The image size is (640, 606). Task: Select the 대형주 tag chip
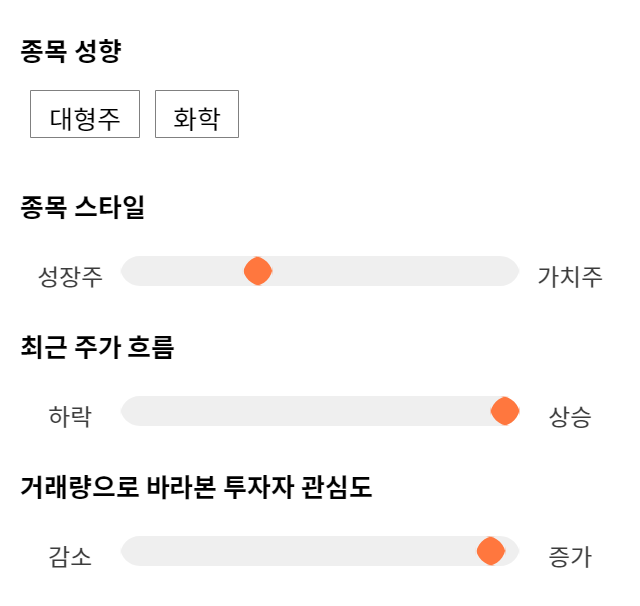85,114
